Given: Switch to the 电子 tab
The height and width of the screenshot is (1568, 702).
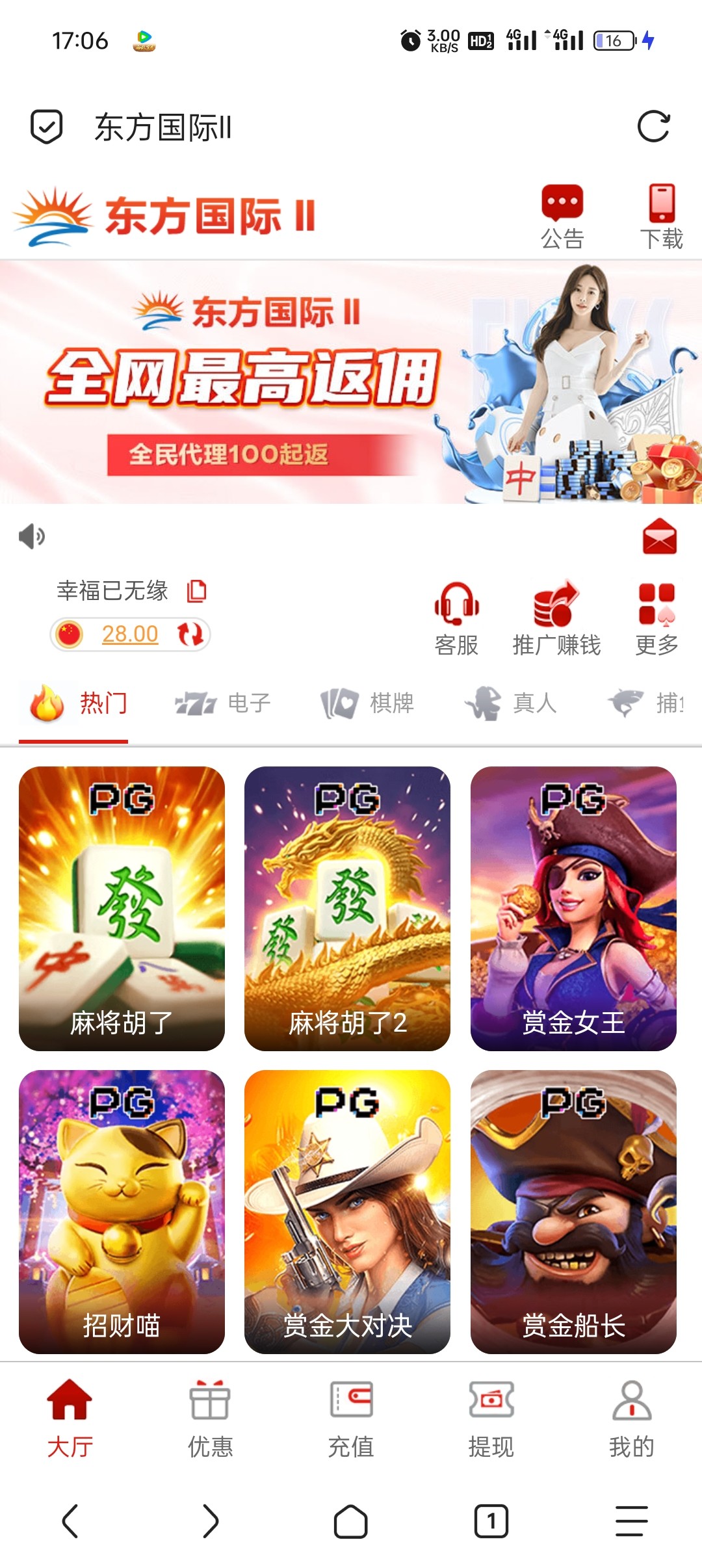Looking at the screenshot, I should (x=223, y=703).
